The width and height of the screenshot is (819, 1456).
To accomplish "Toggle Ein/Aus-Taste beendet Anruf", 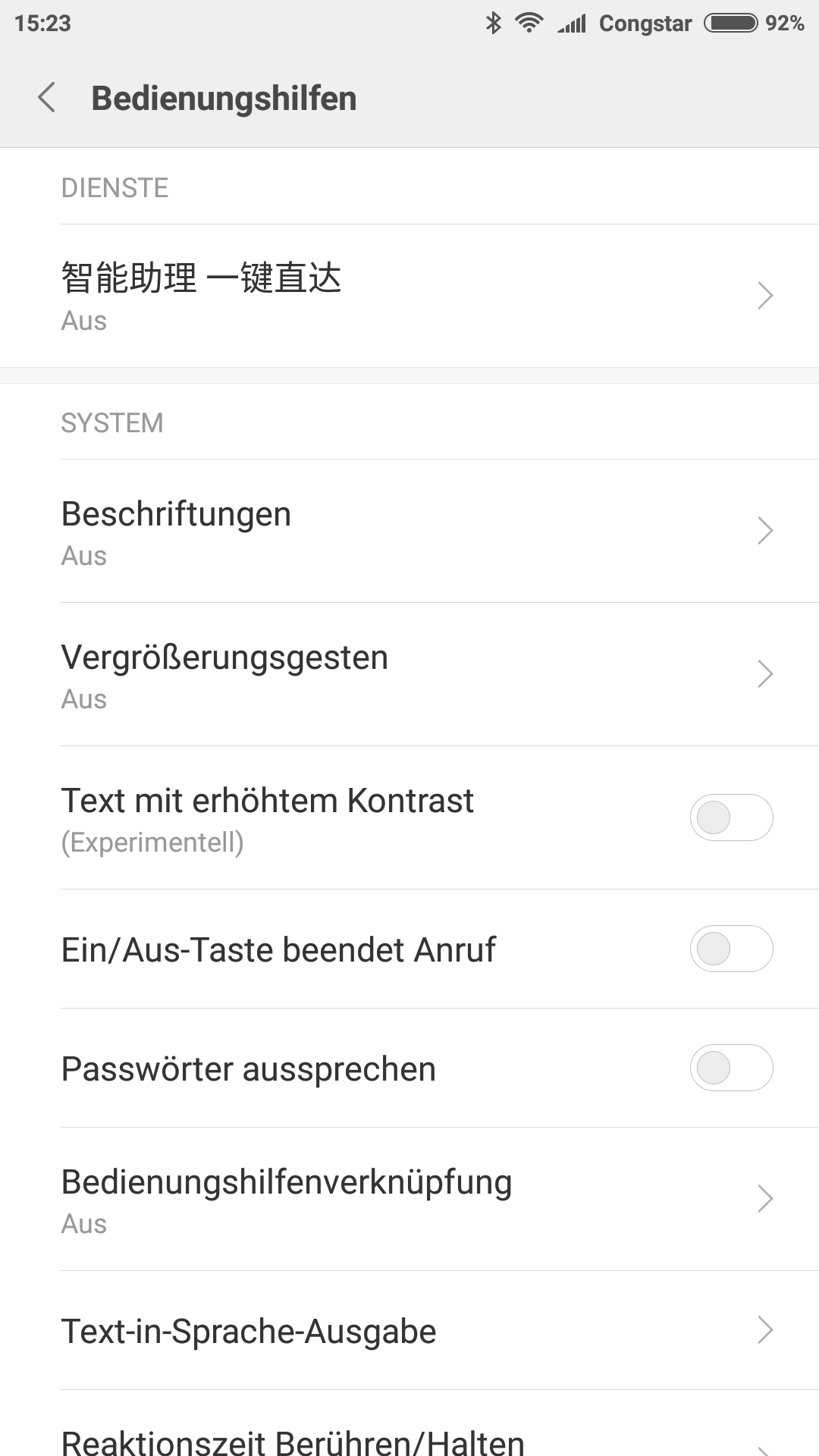I will pyautogui.click(x=731, y=949).
